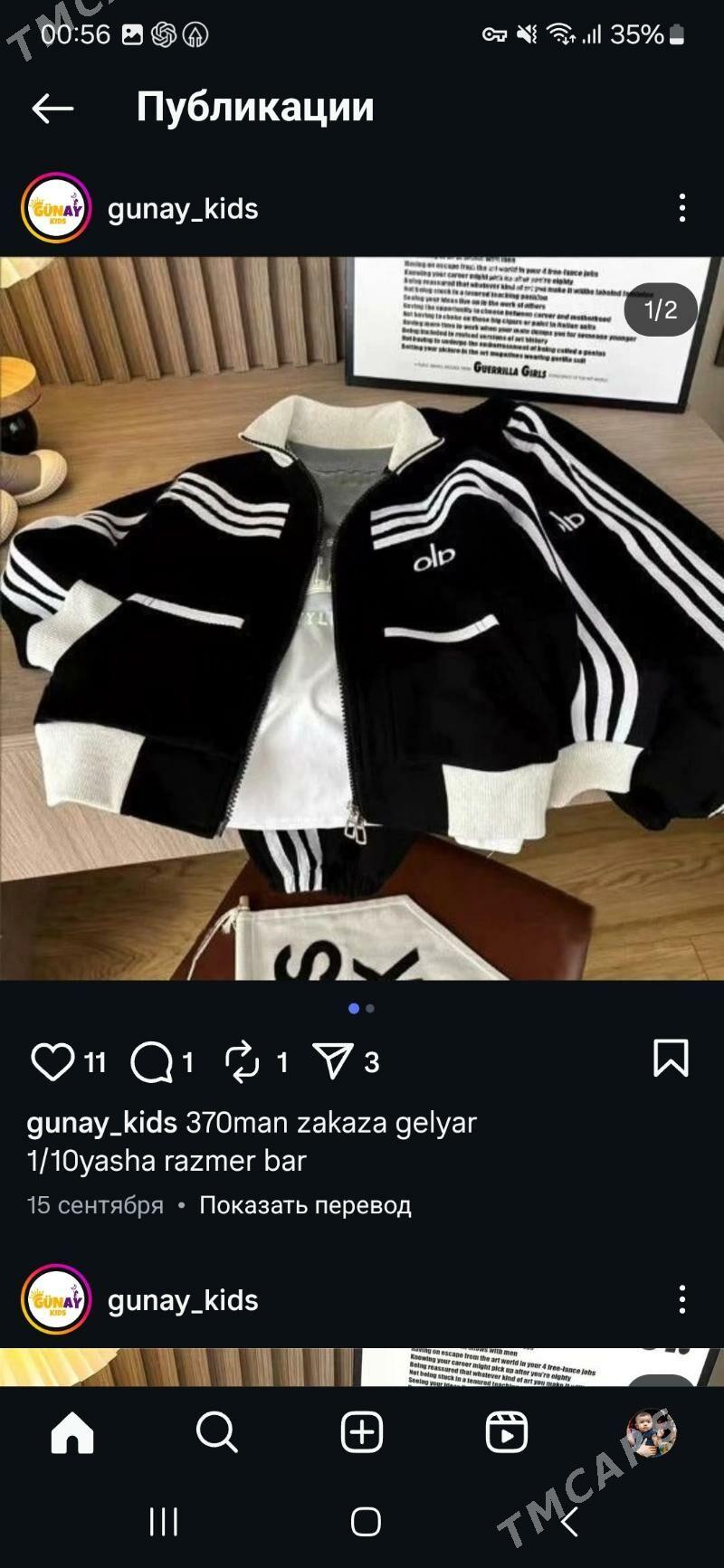Screen dimensions: 724x1568
Task: Switch to the Reels tab
Action: (507, 1432)
